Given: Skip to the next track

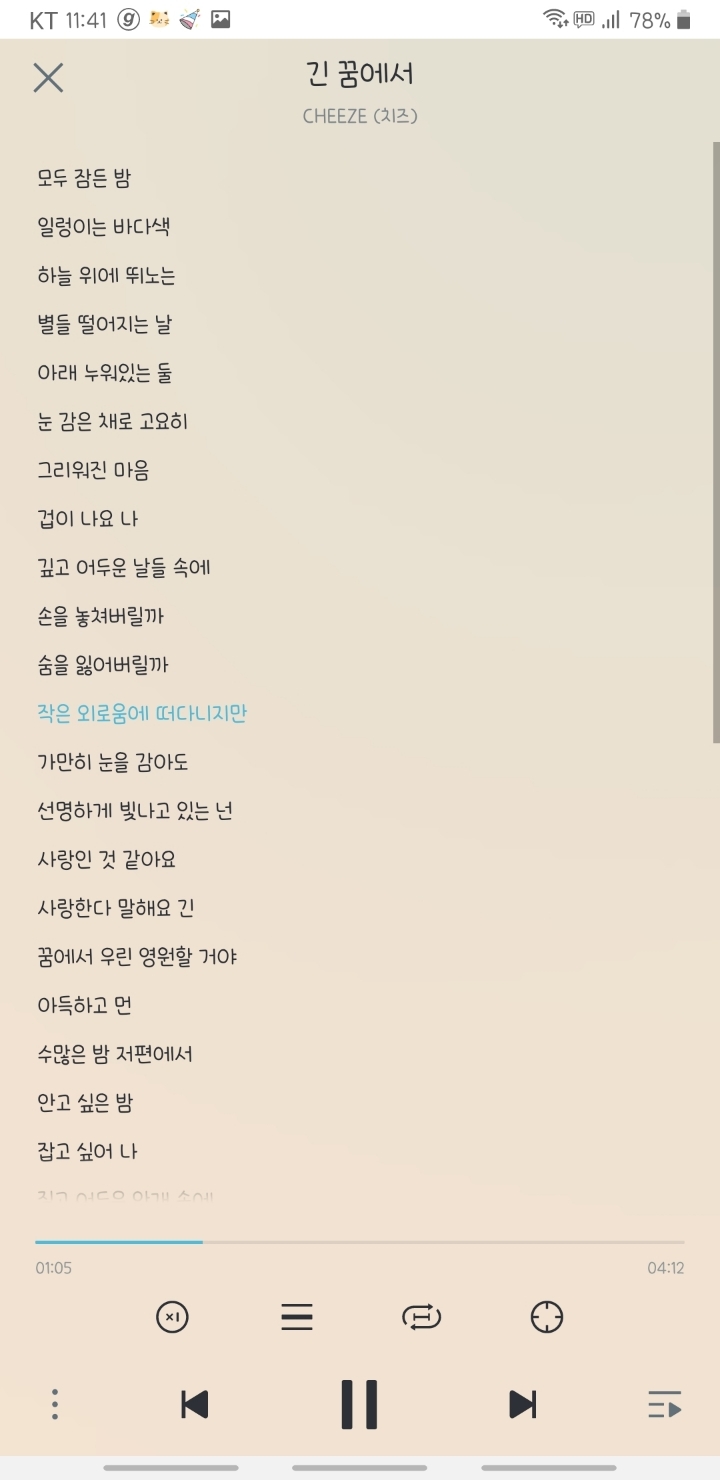Looking at the screenshot, I should (523, 1404).
